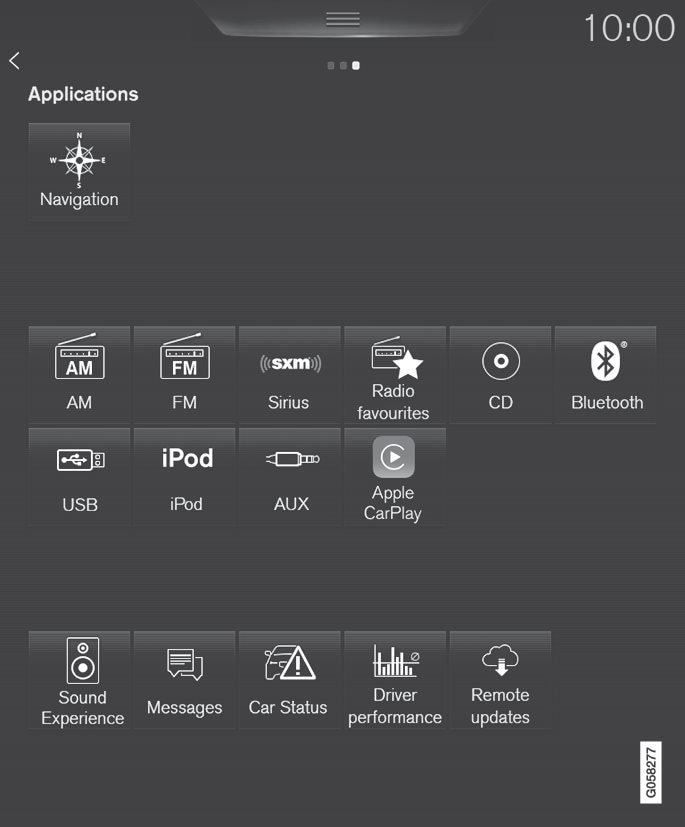Open the Messages app
Viewport: 685px width, 827px height.
click(185, 680)
